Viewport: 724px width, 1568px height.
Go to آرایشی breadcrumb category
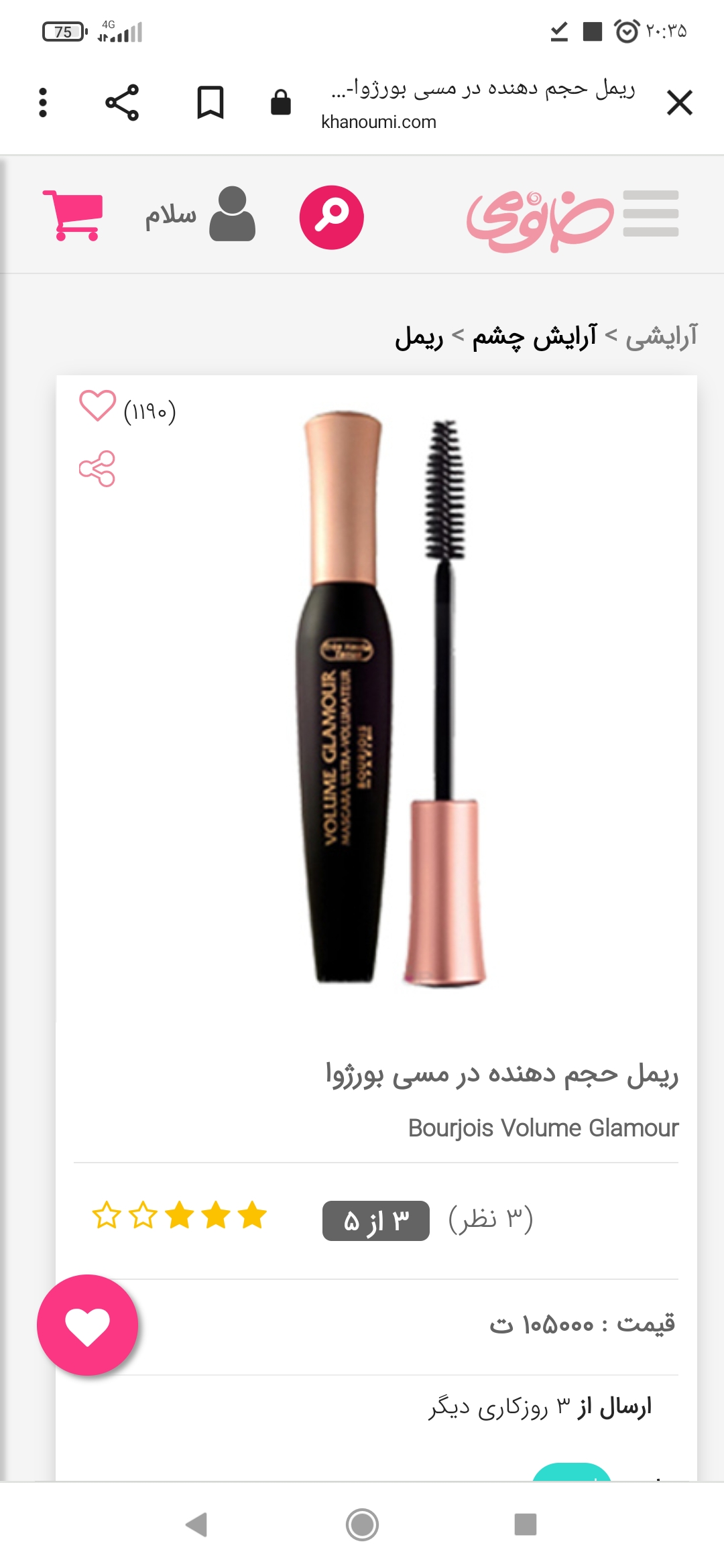(x=662, y=336)
